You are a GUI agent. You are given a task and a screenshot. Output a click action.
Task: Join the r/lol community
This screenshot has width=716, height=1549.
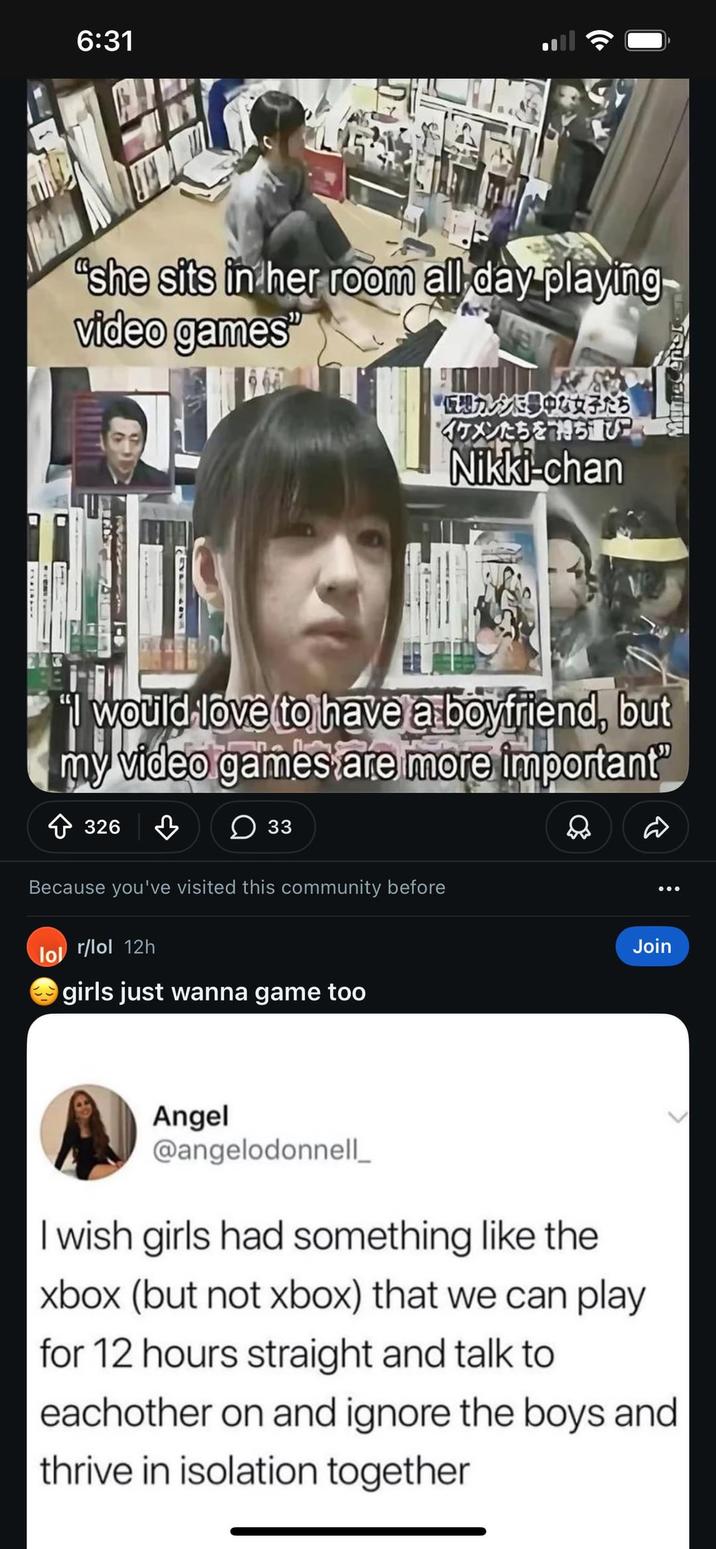point(651,946)
